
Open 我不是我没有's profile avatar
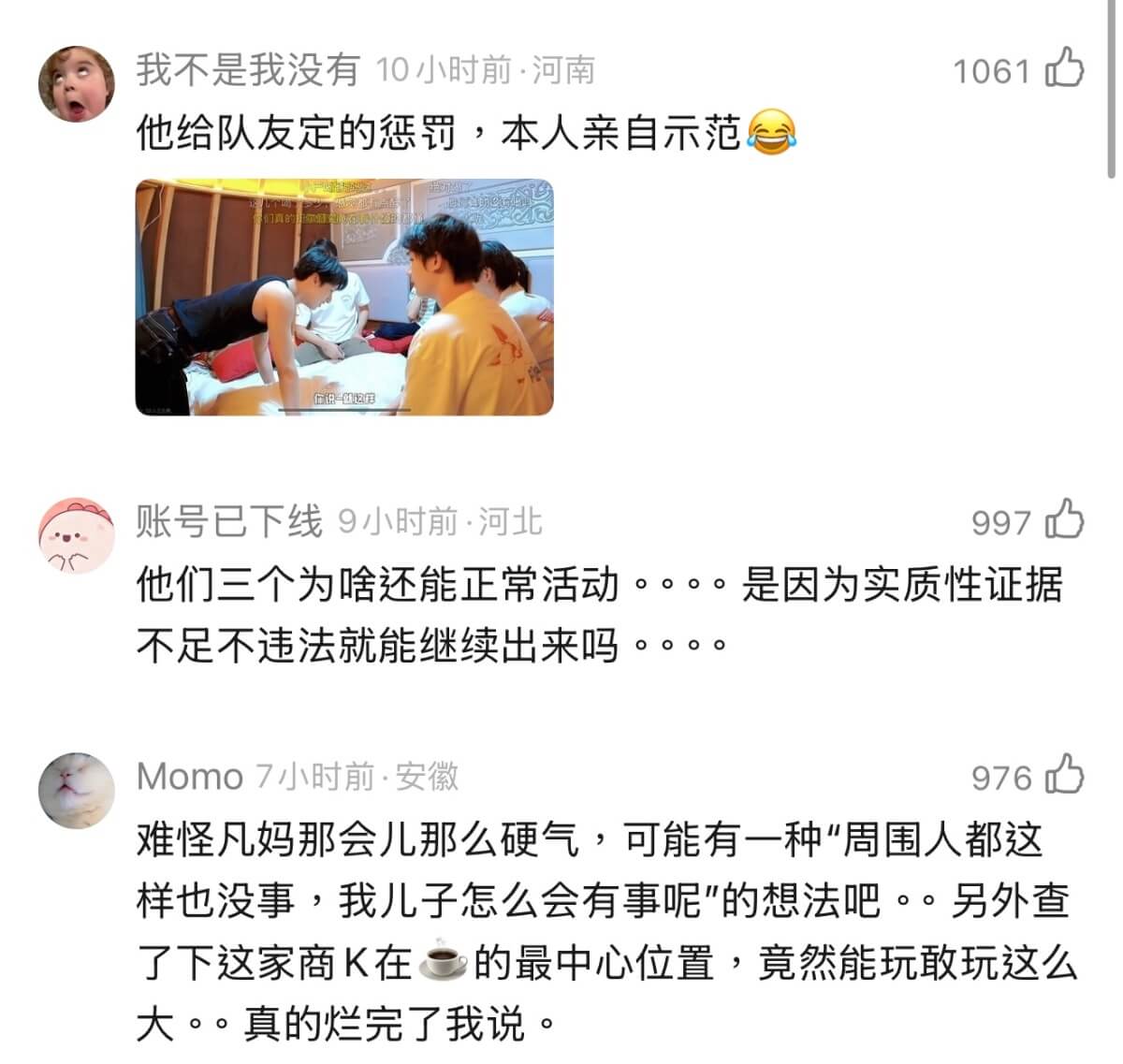[x=76, y=83]
